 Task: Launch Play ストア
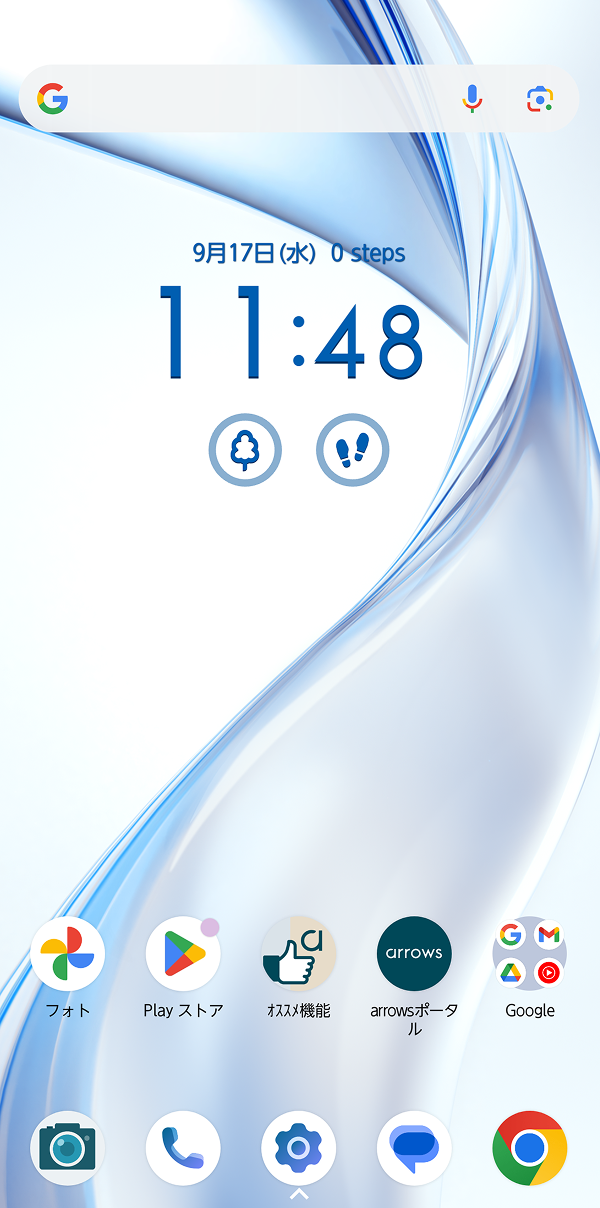[183, 954]
